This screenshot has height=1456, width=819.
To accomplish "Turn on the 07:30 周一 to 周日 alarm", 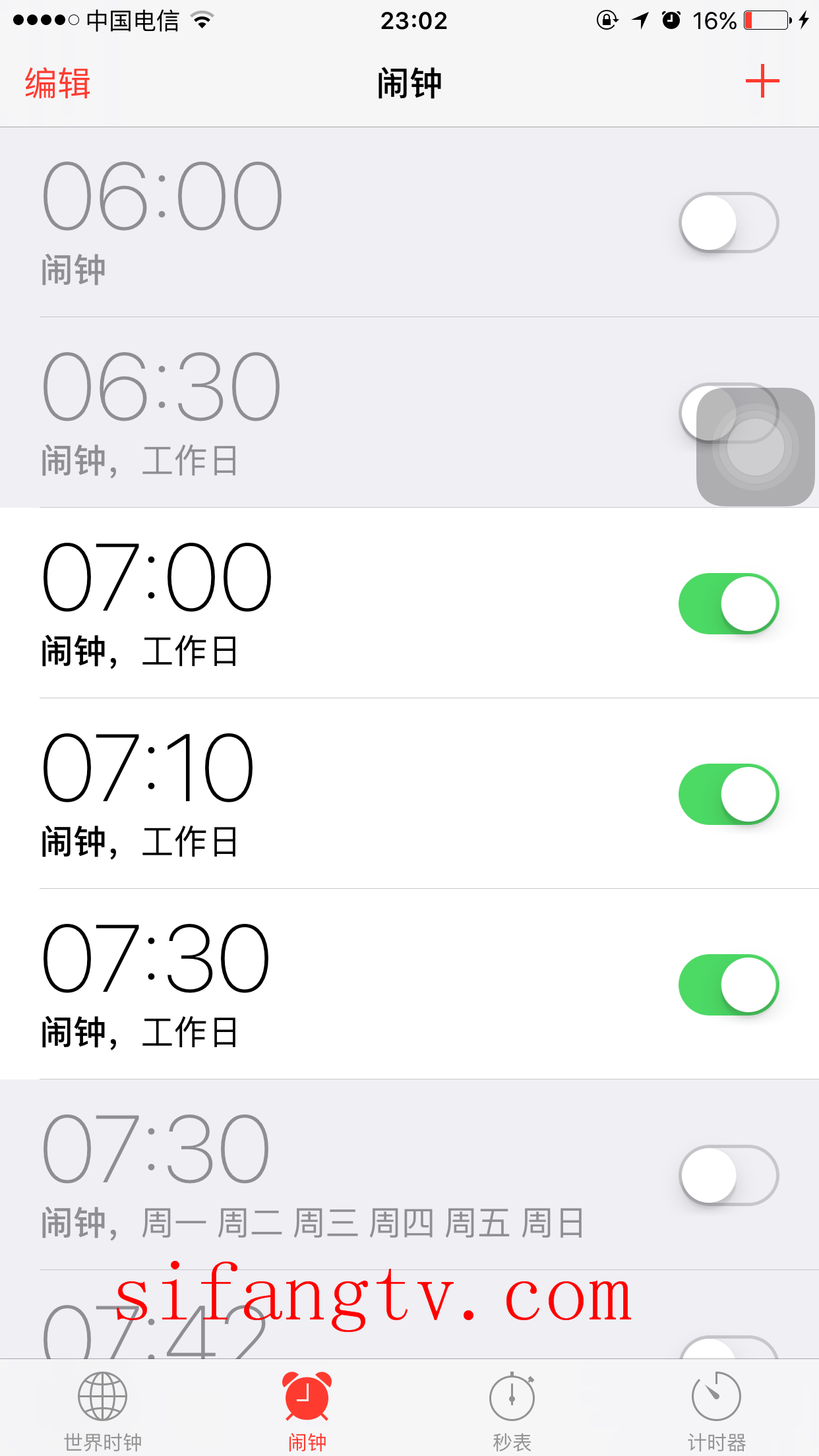I will click(729, 1176).
